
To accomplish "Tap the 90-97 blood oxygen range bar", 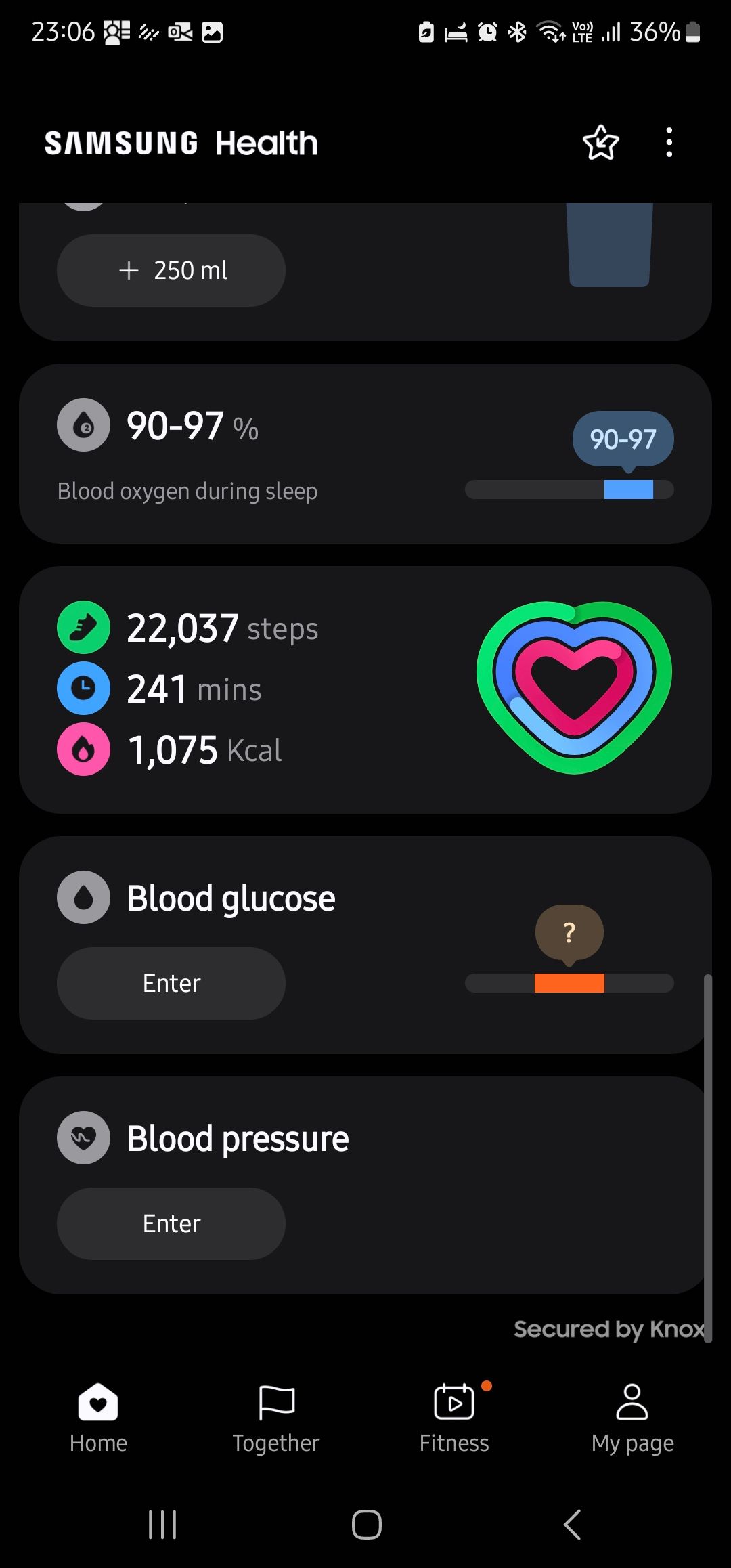I will [628, 490].
